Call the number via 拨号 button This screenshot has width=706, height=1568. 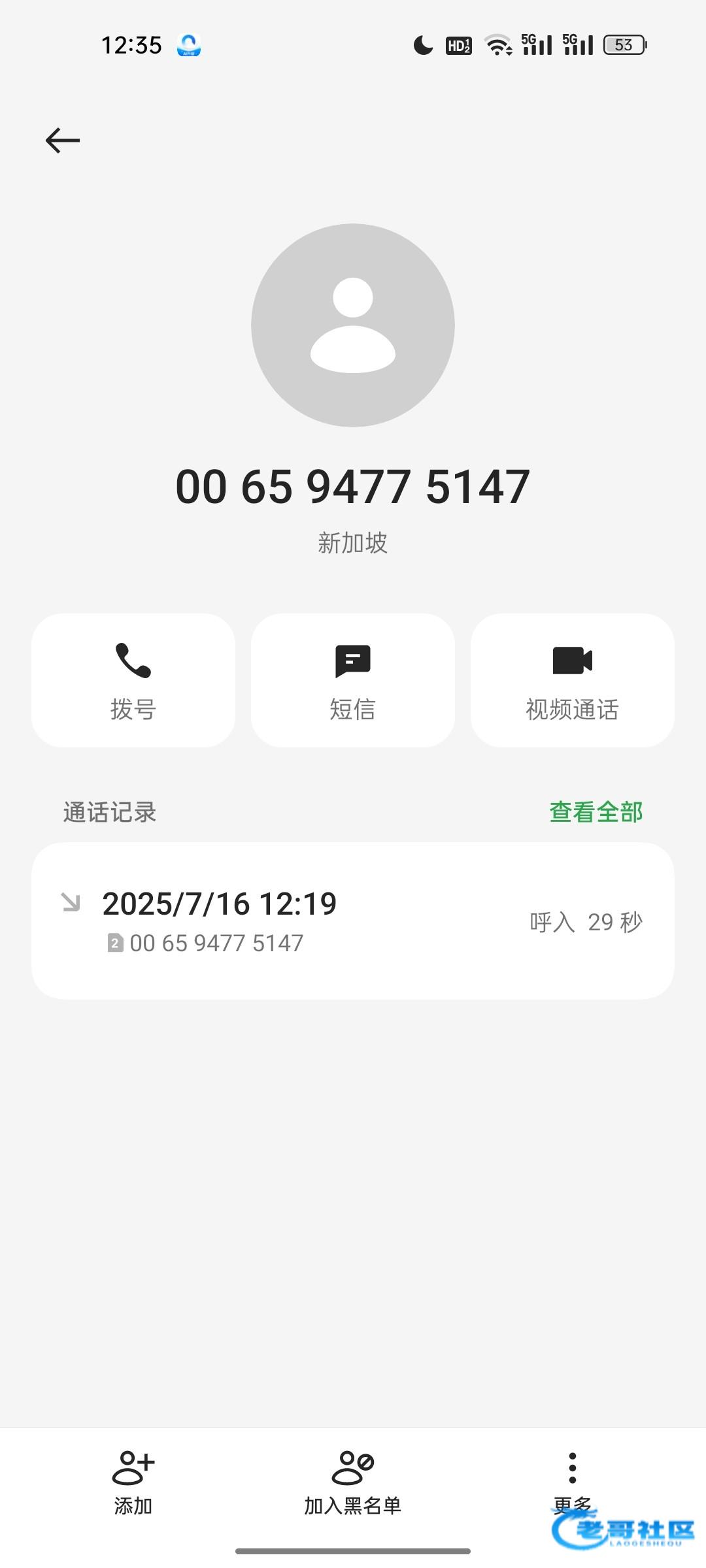point(133,680)
